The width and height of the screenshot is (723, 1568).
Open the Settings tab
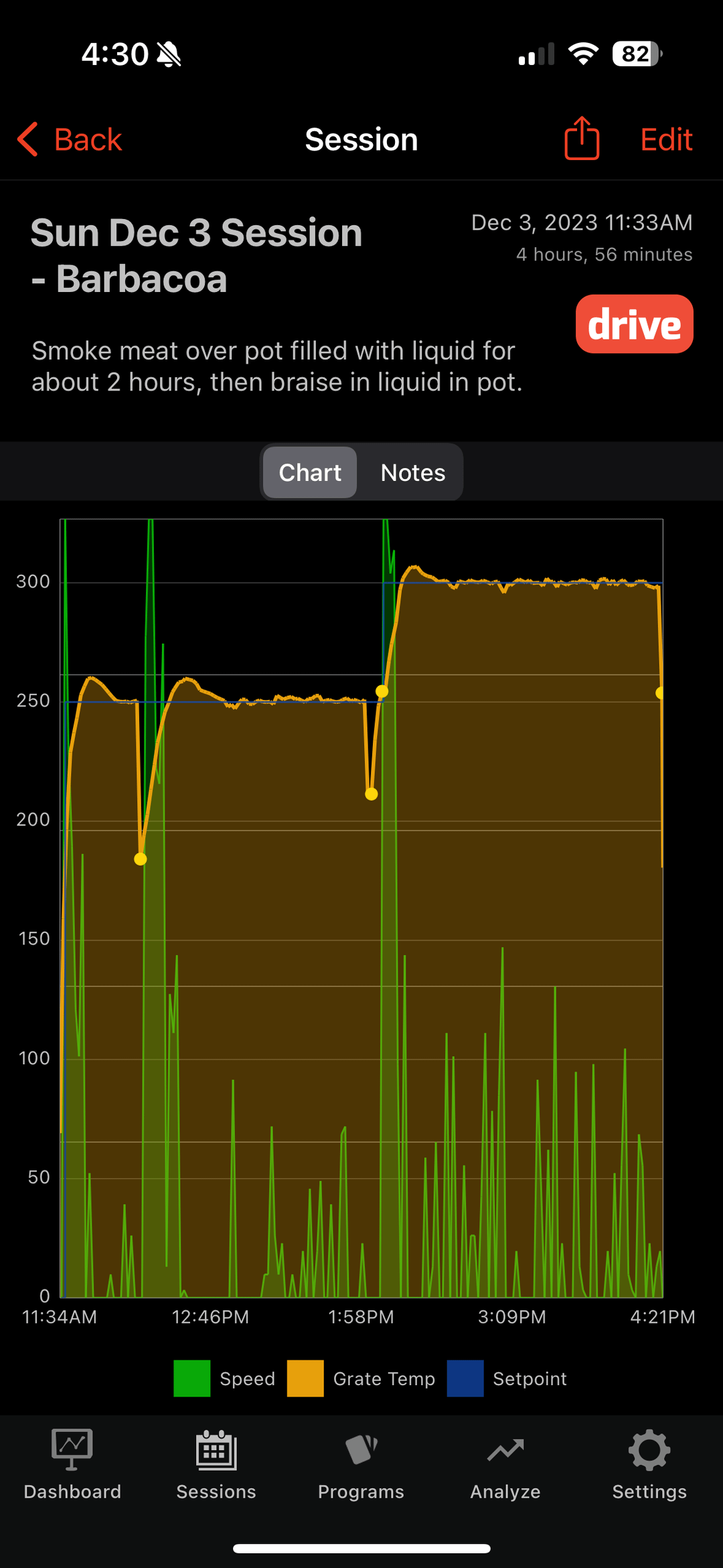[649, 1464]
